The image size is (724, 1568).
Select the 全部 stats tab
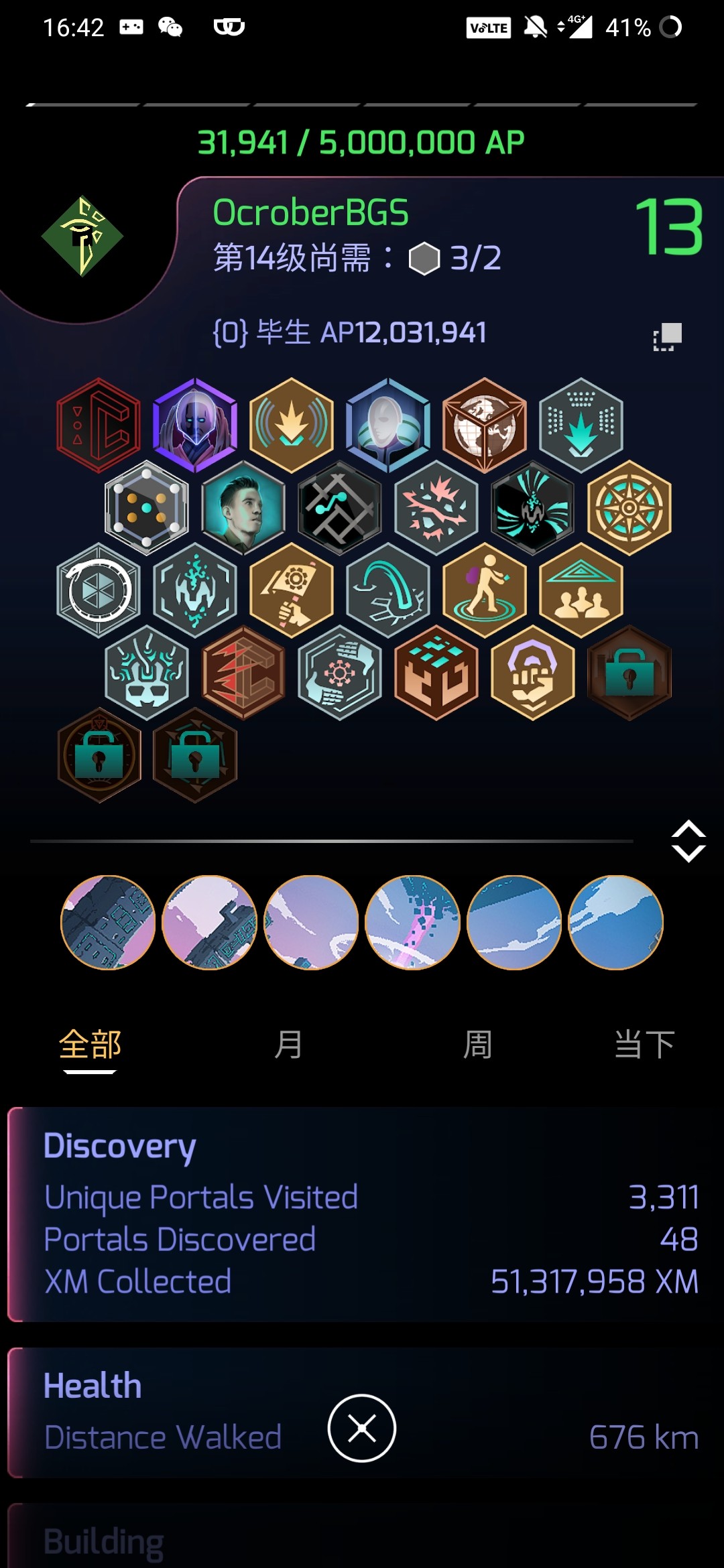[x=90, y=1044]
